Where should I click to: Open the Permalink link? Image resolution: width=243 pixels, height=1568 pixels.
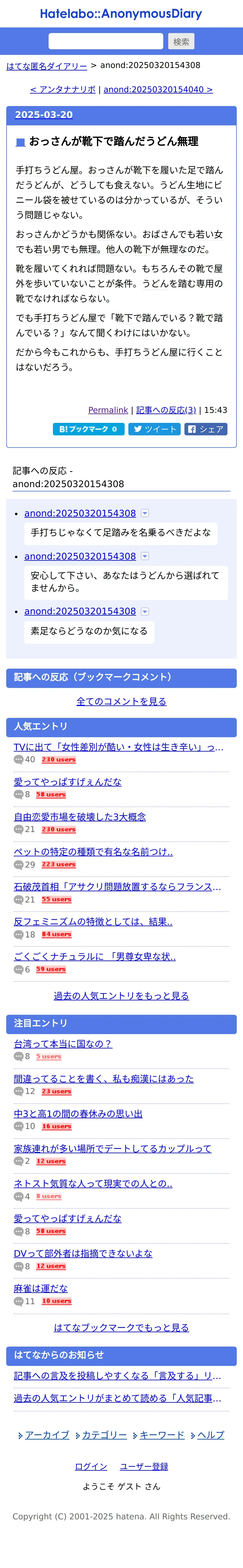108,410
